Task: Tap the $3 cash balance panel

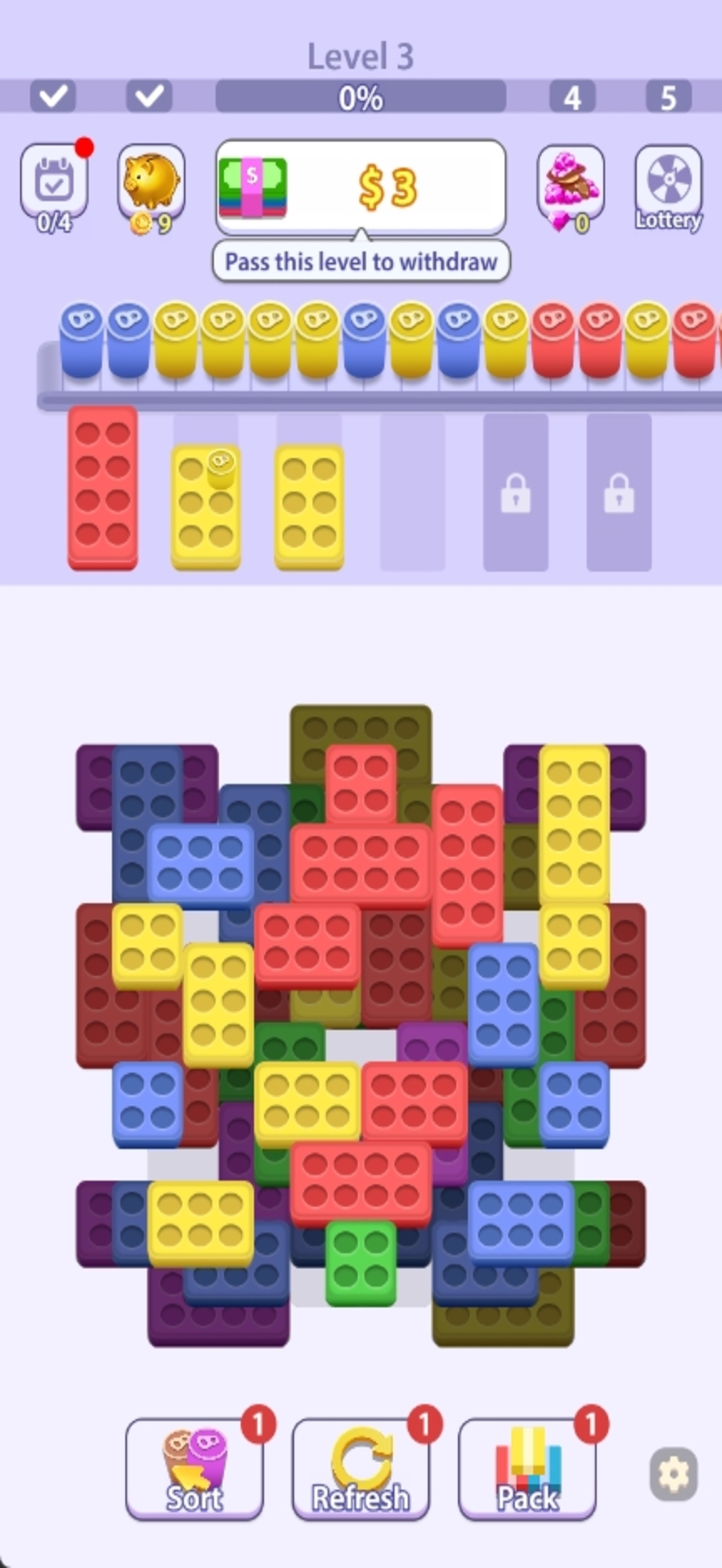Action: (360, 188)
